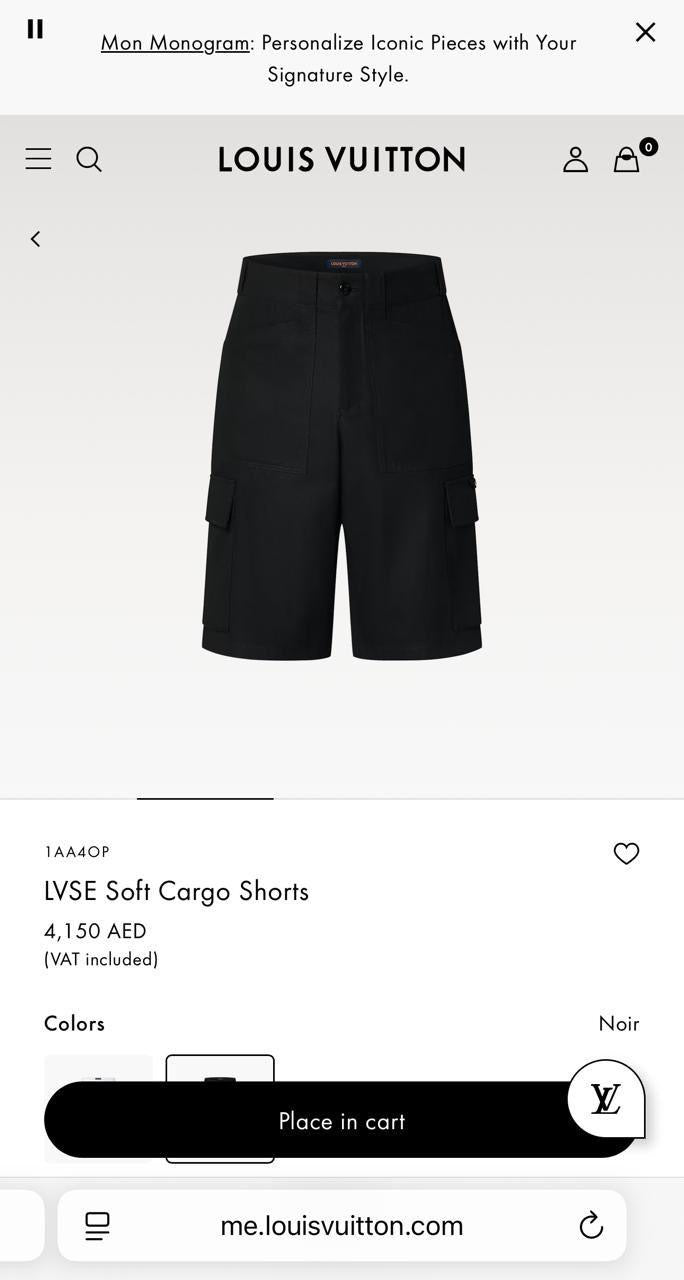The image size is (684, 1280).
Task: View the shopping bag
Action: tap(627, 159)
